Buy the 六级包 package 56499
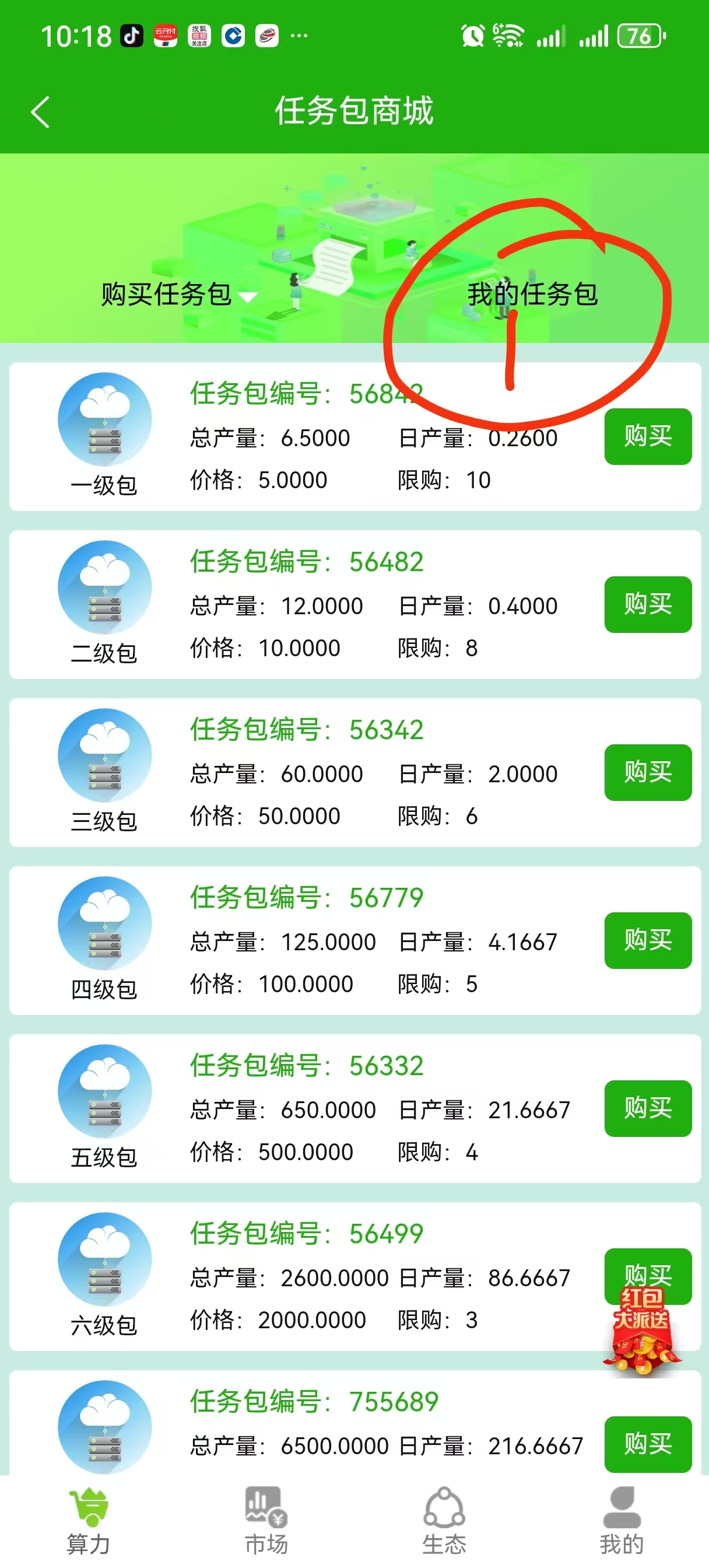Screen dimensions: 709x1568 point(648,1265)
